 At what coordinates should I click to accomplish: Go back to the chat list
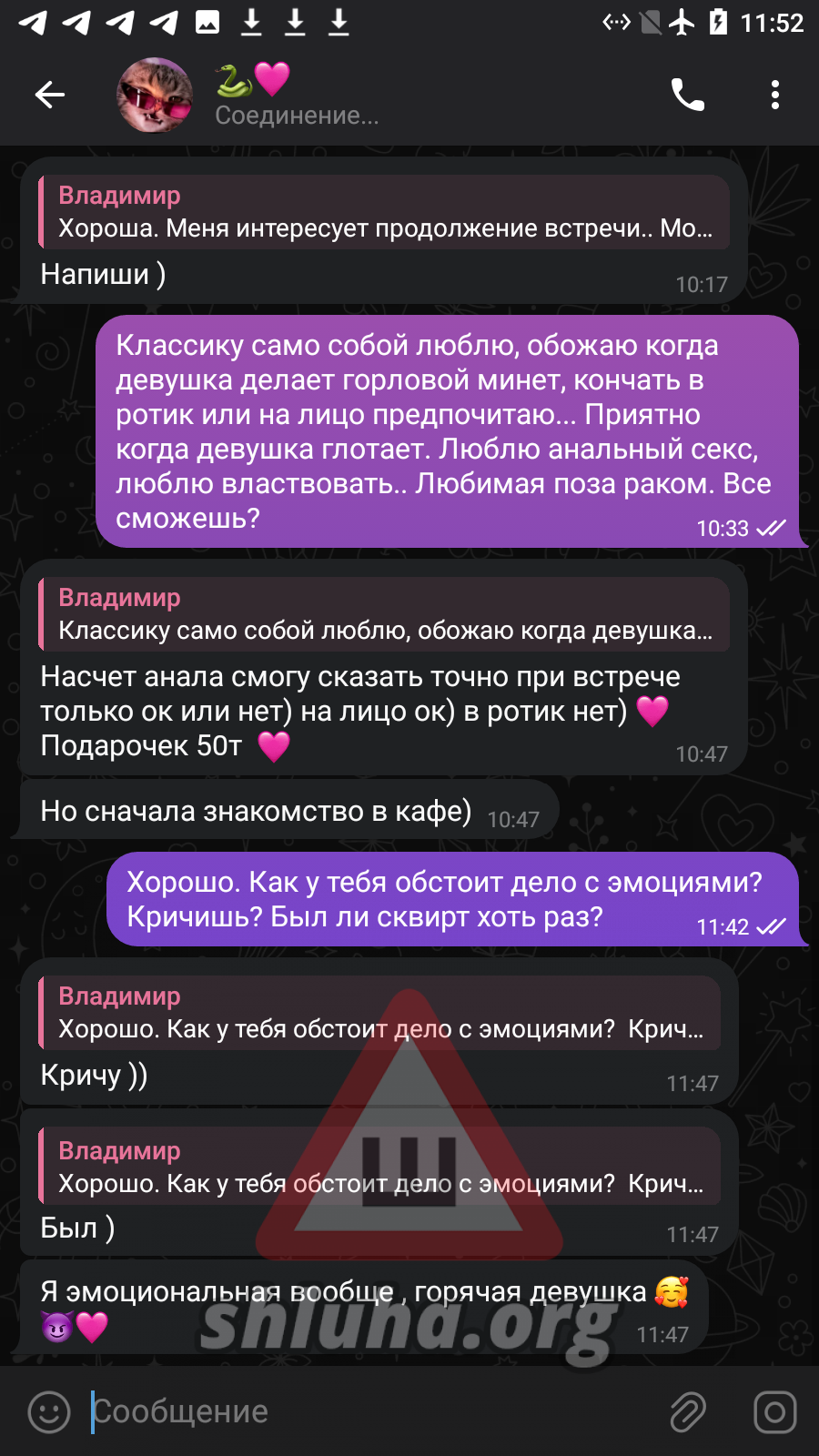point(50,95)
